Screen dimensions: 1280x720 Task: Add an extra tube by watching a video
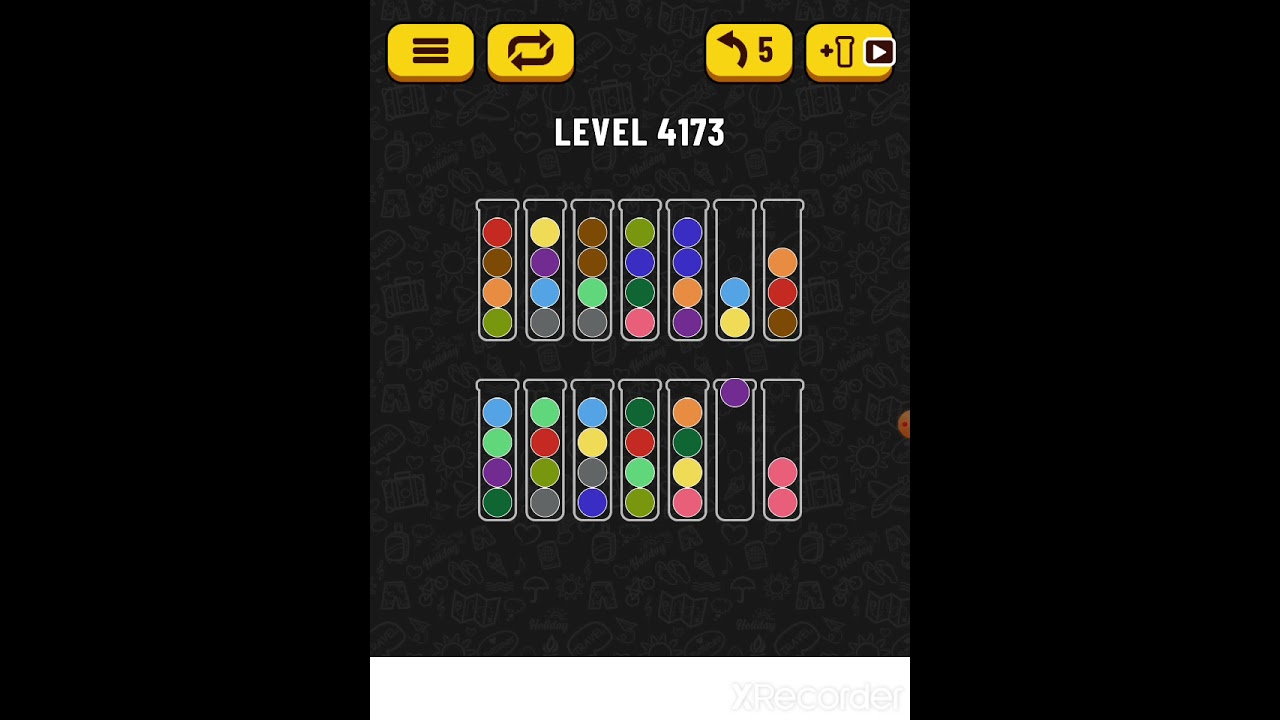(x=849, y=51)
